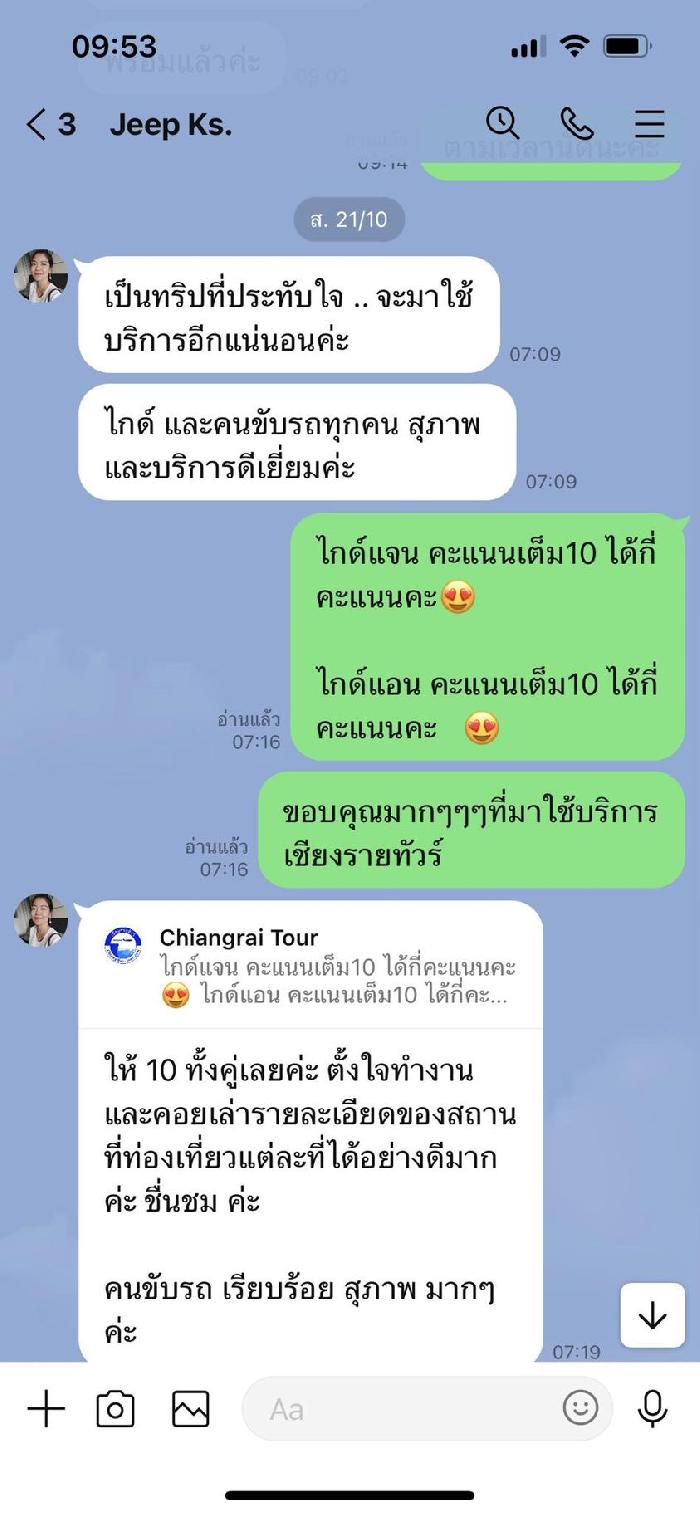Start a voice call with Jeep Ks.
Image resolution: width=700 pixels, height=1515 pixels.
[x=576, y=123]
